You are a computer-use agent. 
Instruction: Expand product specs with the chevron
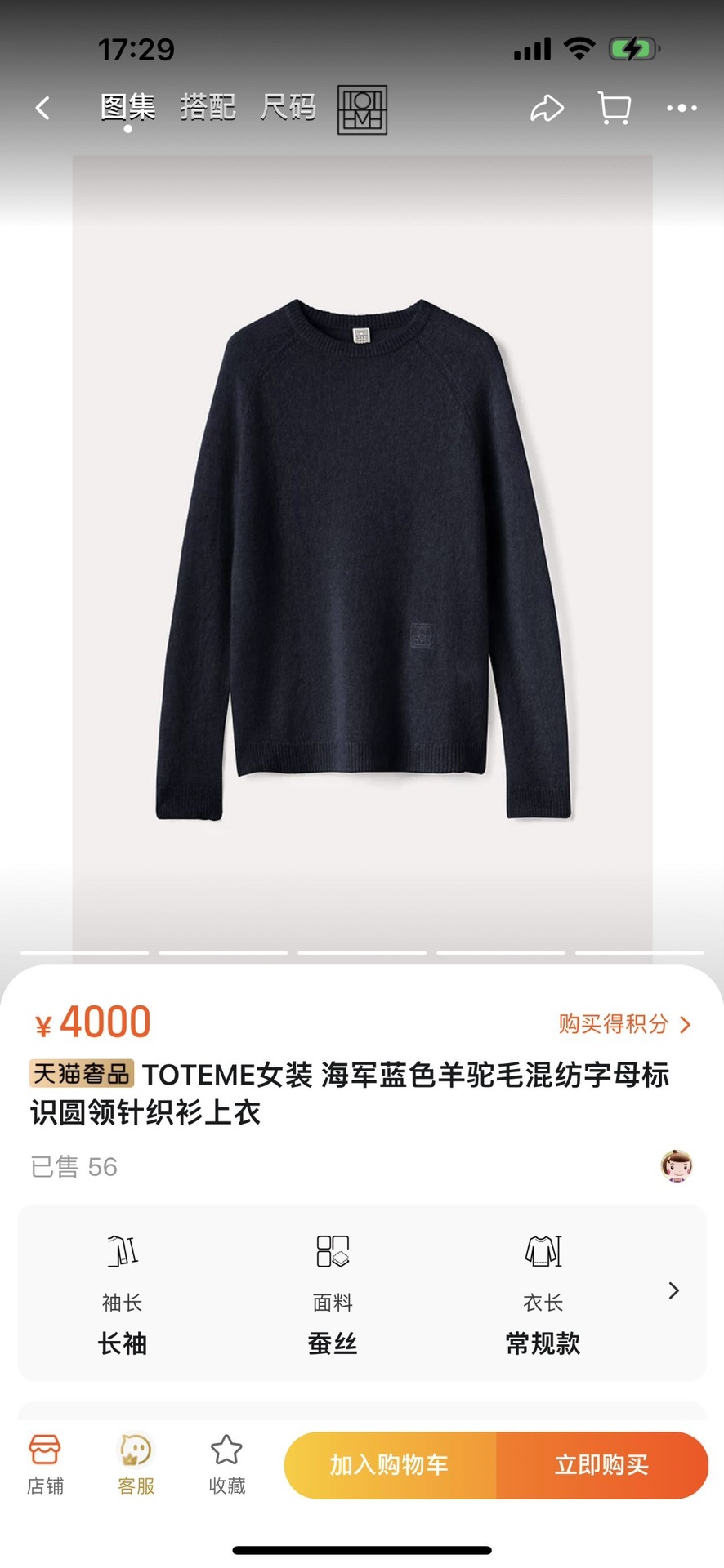(673, 1291)
